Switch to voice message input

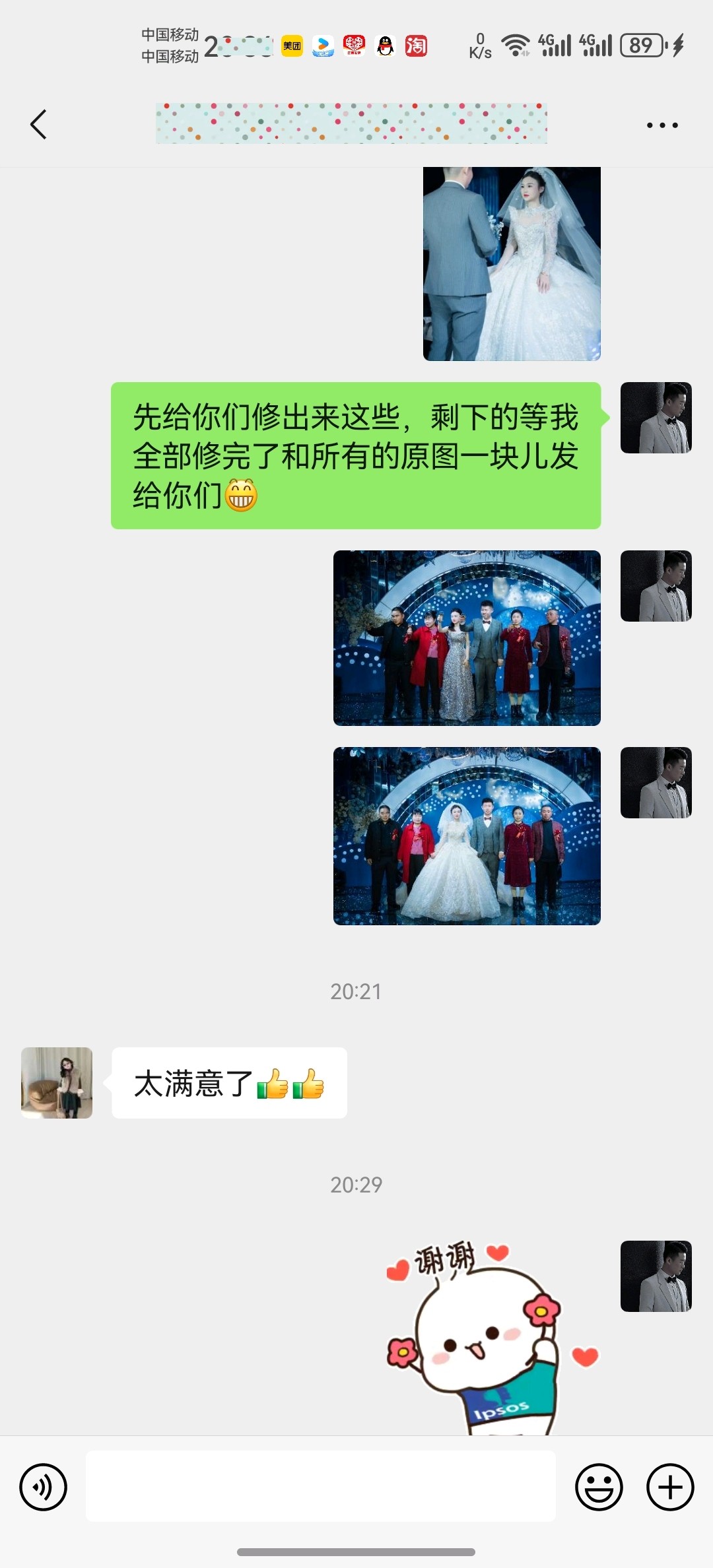43,1487
